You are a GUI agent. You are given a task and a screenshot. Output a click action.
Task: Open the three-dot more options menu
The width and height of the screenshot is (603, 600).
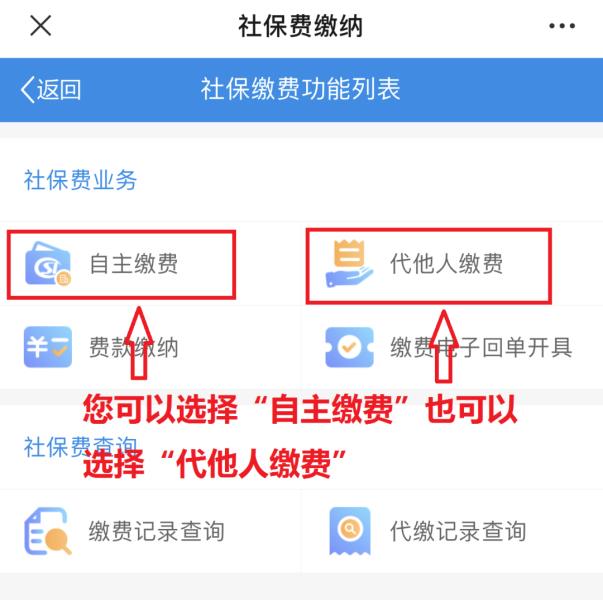(x=563, y=27)
